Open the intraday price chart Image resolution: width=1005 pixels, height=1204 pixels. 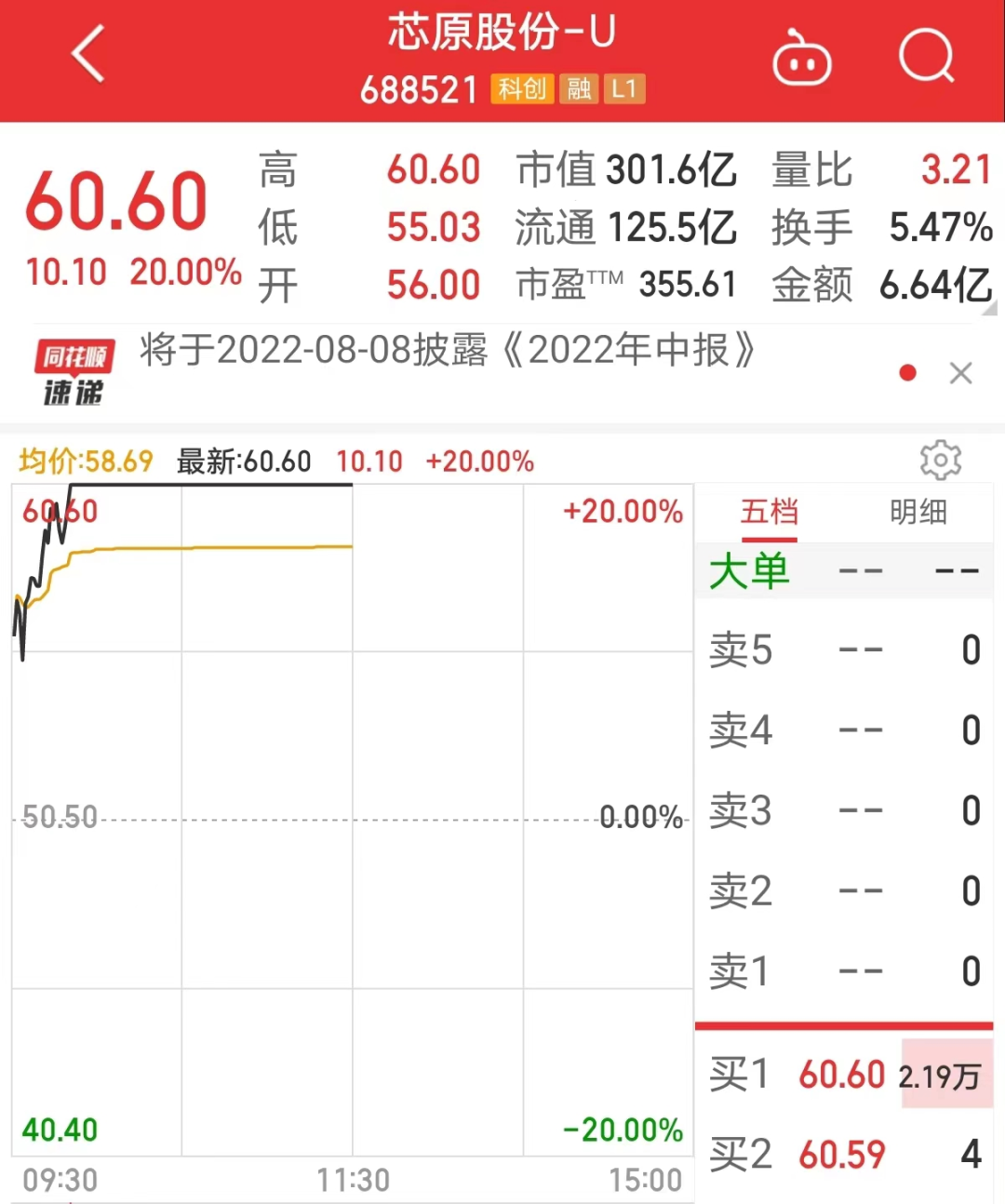352,819
